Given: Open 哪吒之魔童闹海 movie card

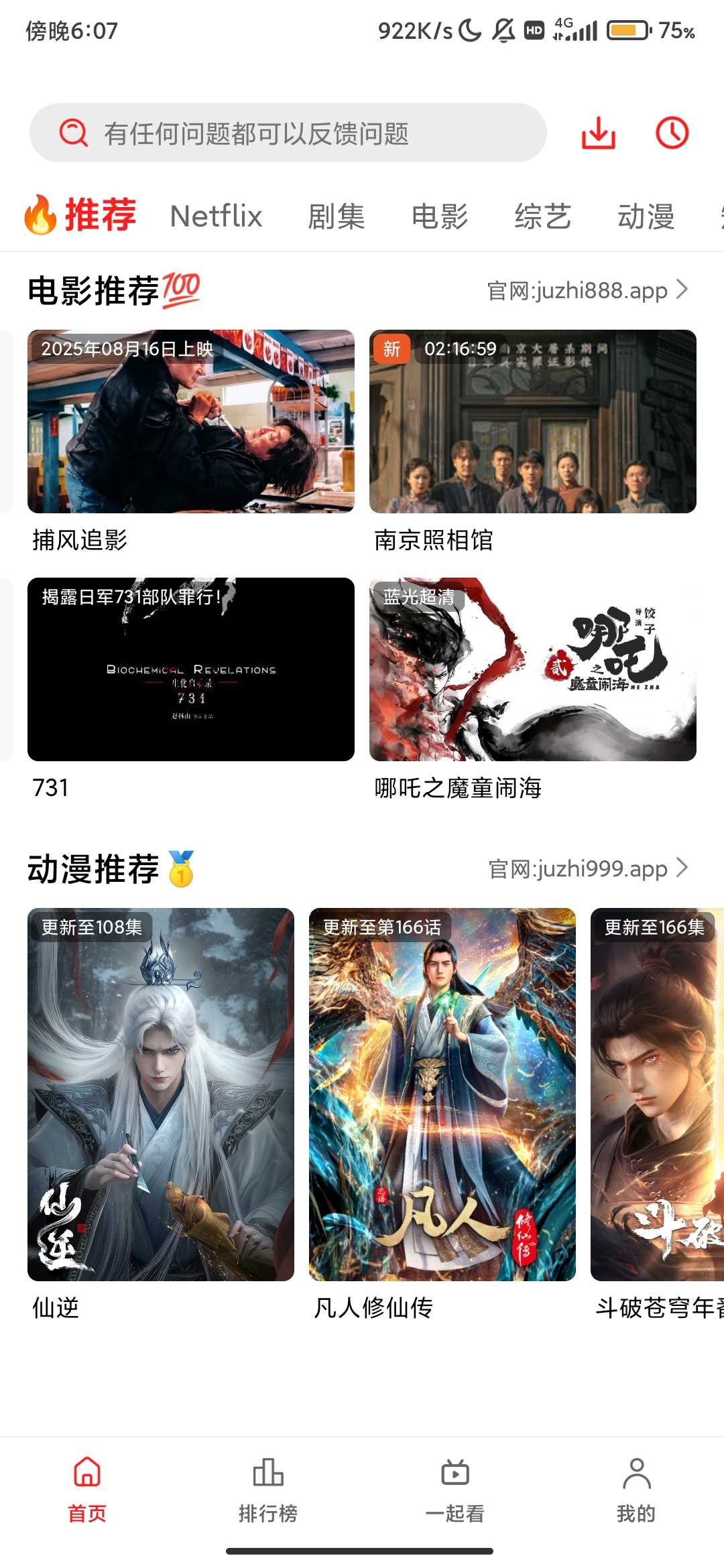Looking at the screenshot, I should pos(533,669).
